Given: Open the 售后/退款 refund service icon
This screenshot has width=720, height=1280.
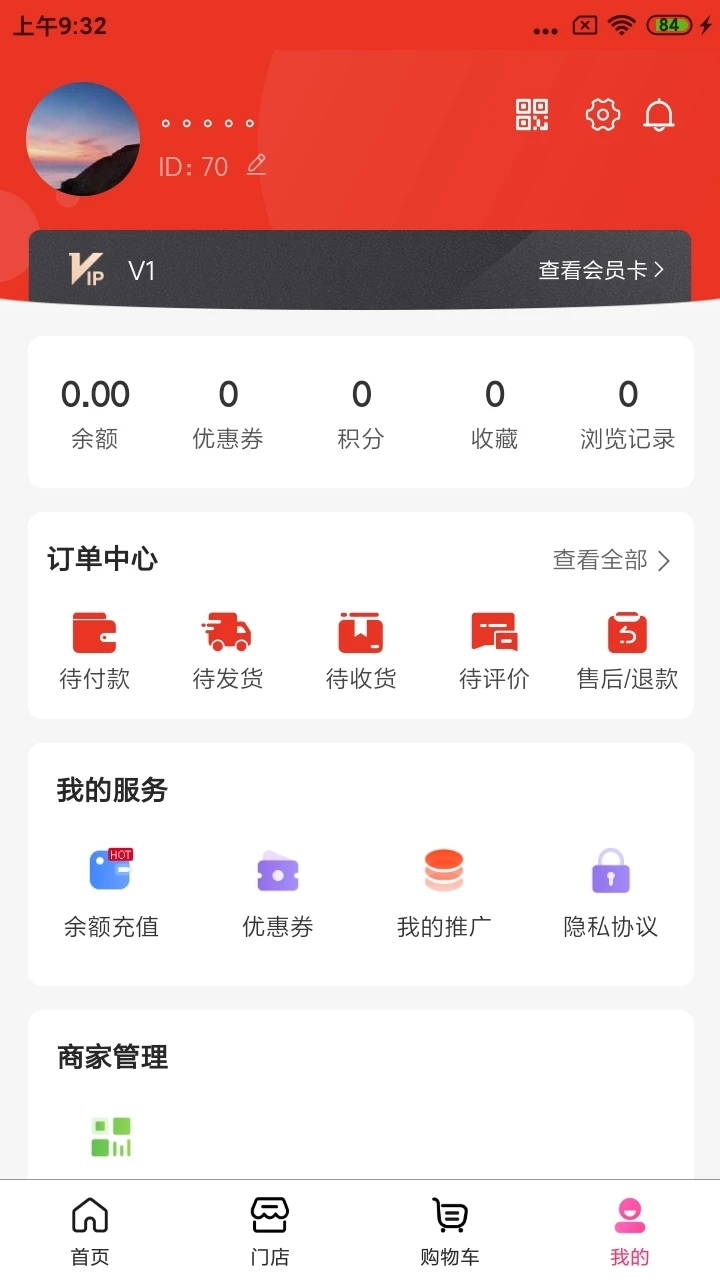Looking at the screenshot, I should tap(627, 632).
